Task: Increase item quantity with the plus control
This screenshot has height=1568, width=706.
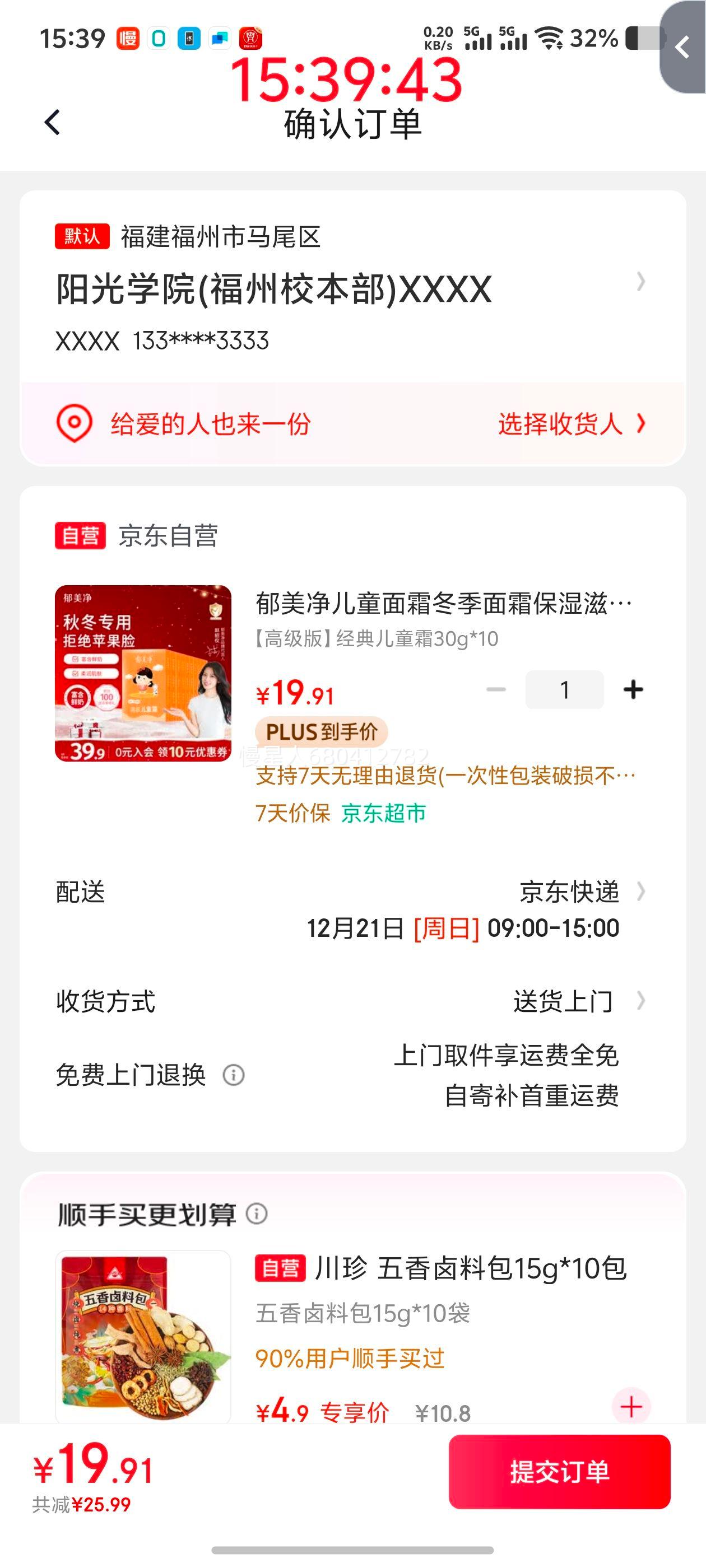Action: tap(634, 689)
